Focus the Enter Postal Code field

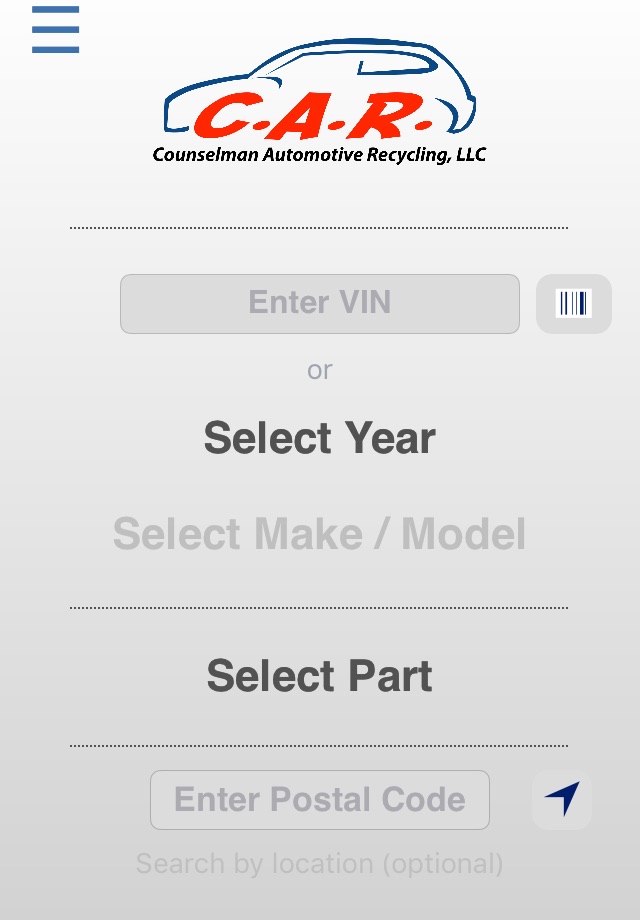320,800
